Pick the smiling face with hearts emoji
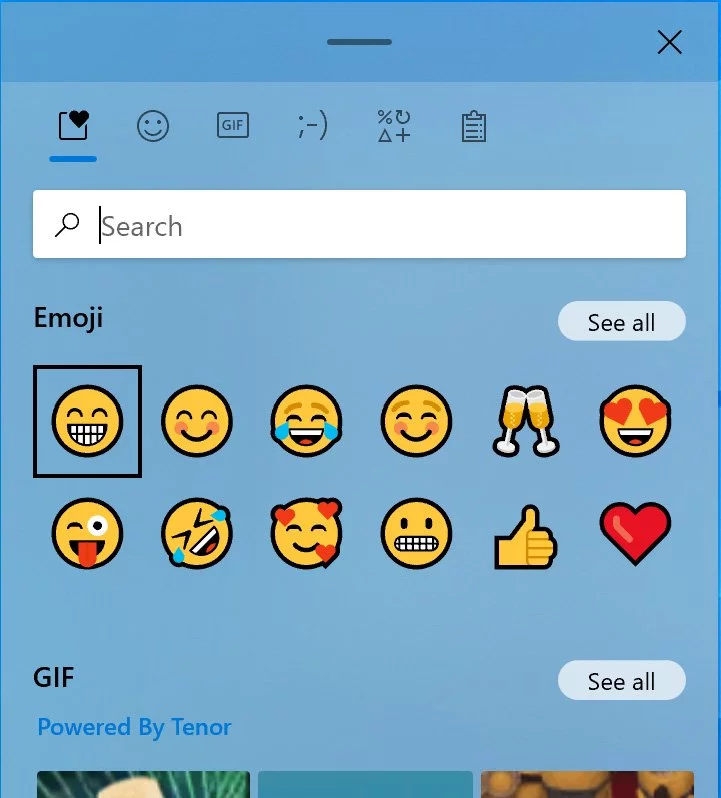The image size is (721, 798). point(306,534)
